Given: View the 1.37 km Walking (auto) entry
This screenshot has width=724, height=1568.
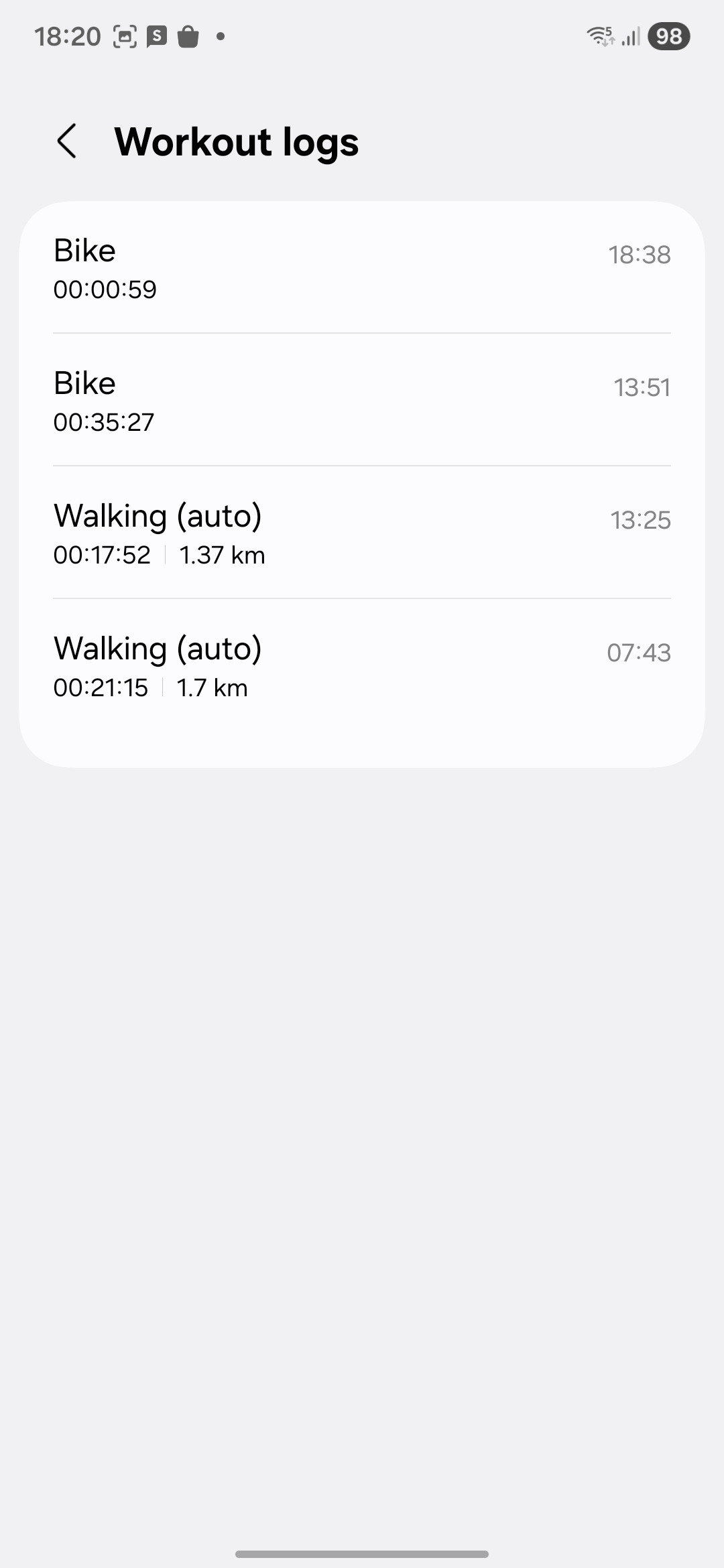Looking at the screenshot, I should [362, 533].
